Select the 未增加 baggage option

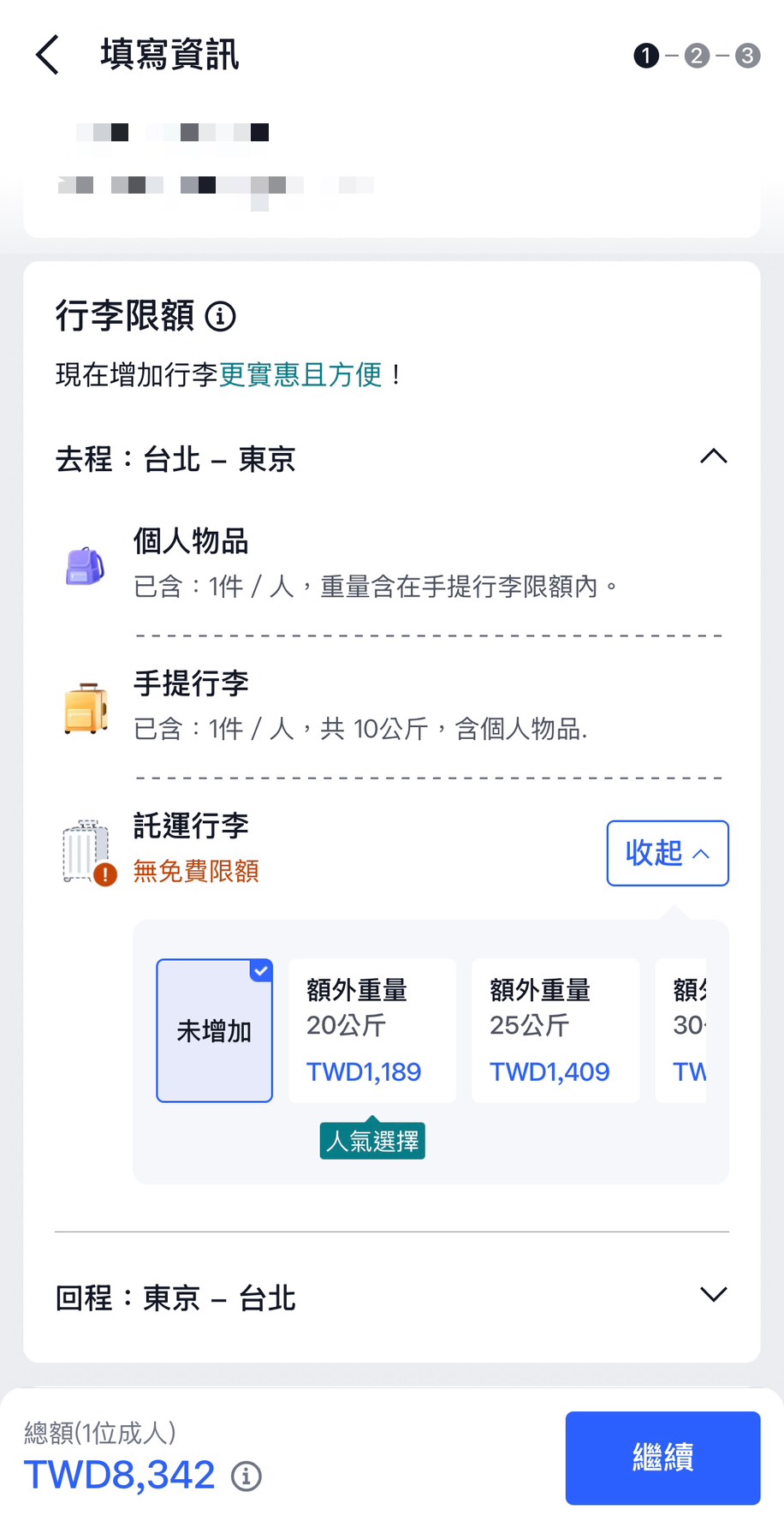[x=214, y=1030]
